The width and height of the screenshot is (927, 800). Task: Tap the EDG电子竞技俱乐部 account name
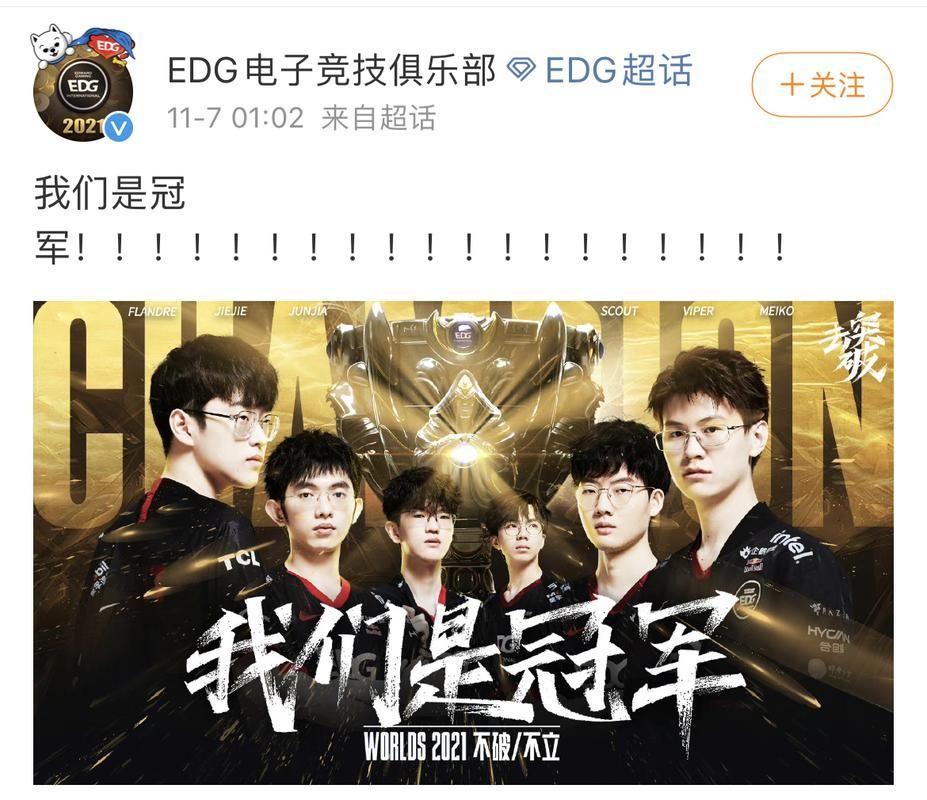coord(331,71)
